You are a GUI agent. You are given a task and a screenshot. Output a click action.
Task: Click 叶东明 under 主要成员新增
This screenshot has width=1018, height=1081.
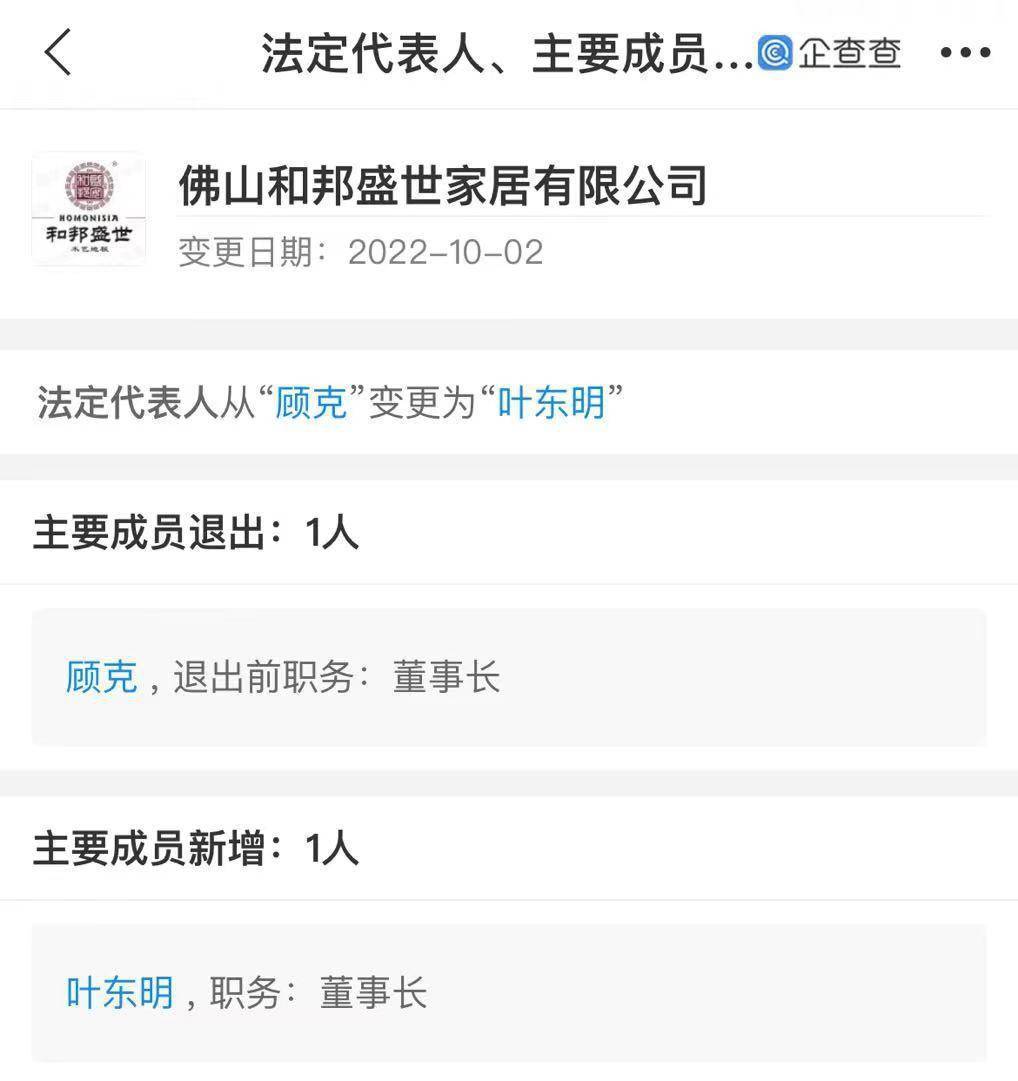(119, 993)
